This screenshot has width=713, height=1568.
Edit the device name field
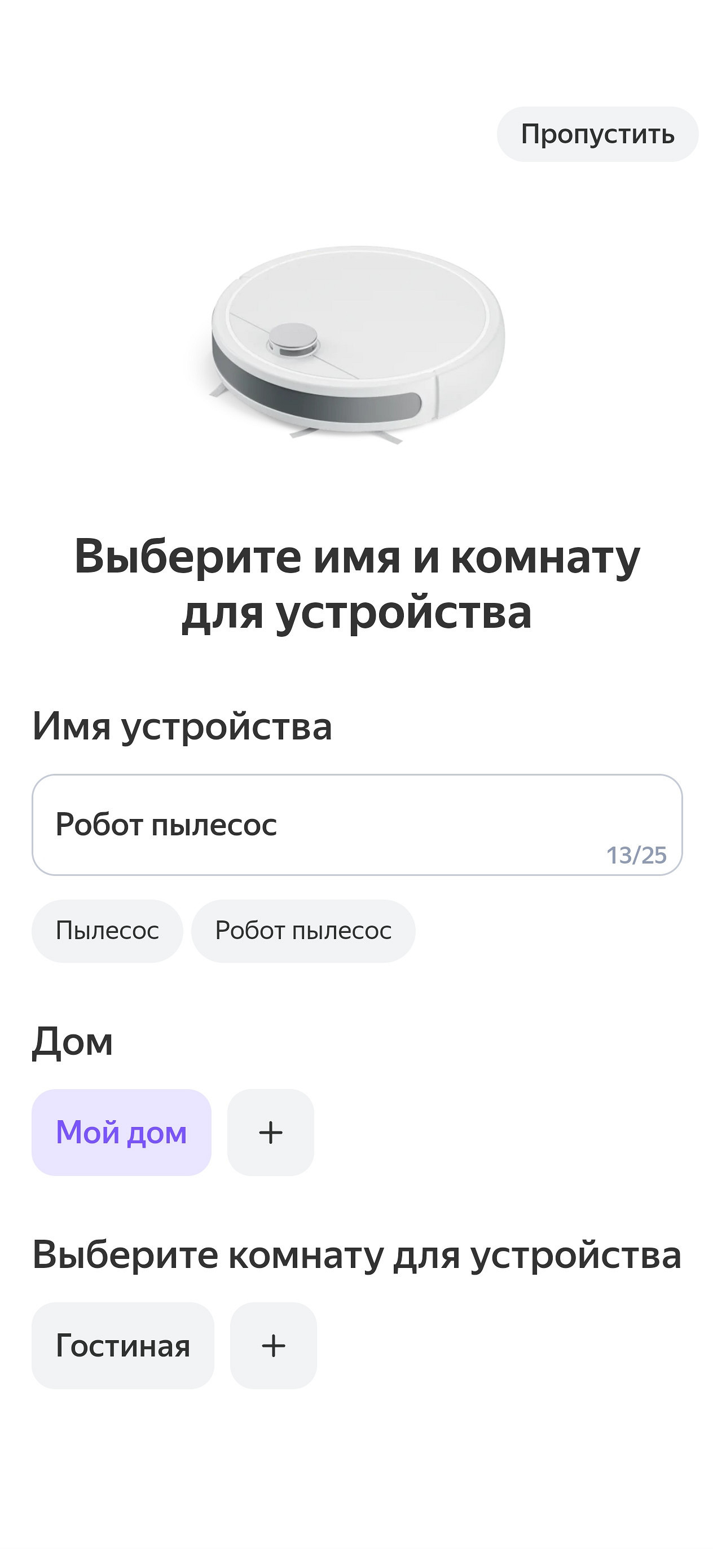[x=357, y=824]
